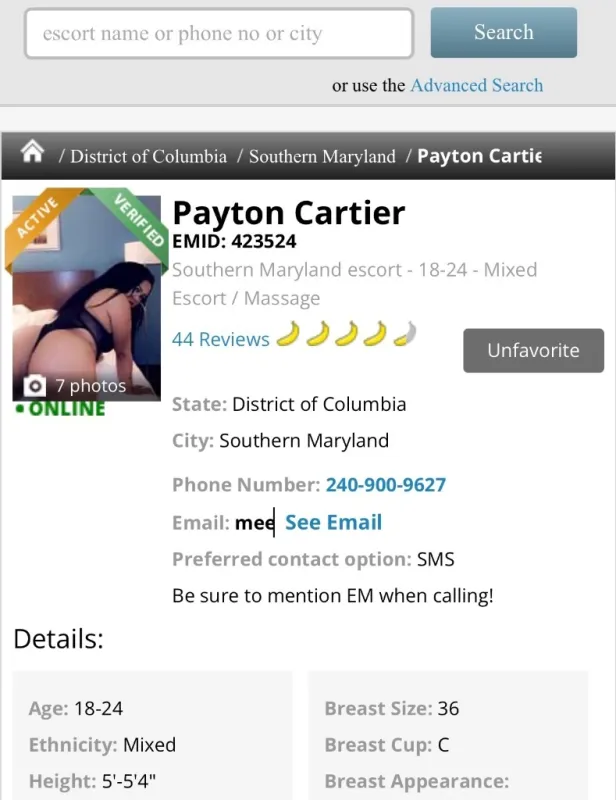This screenshot has height=800, width=616.
Task: View the 44 Reviews link
Action: point(220,339)
